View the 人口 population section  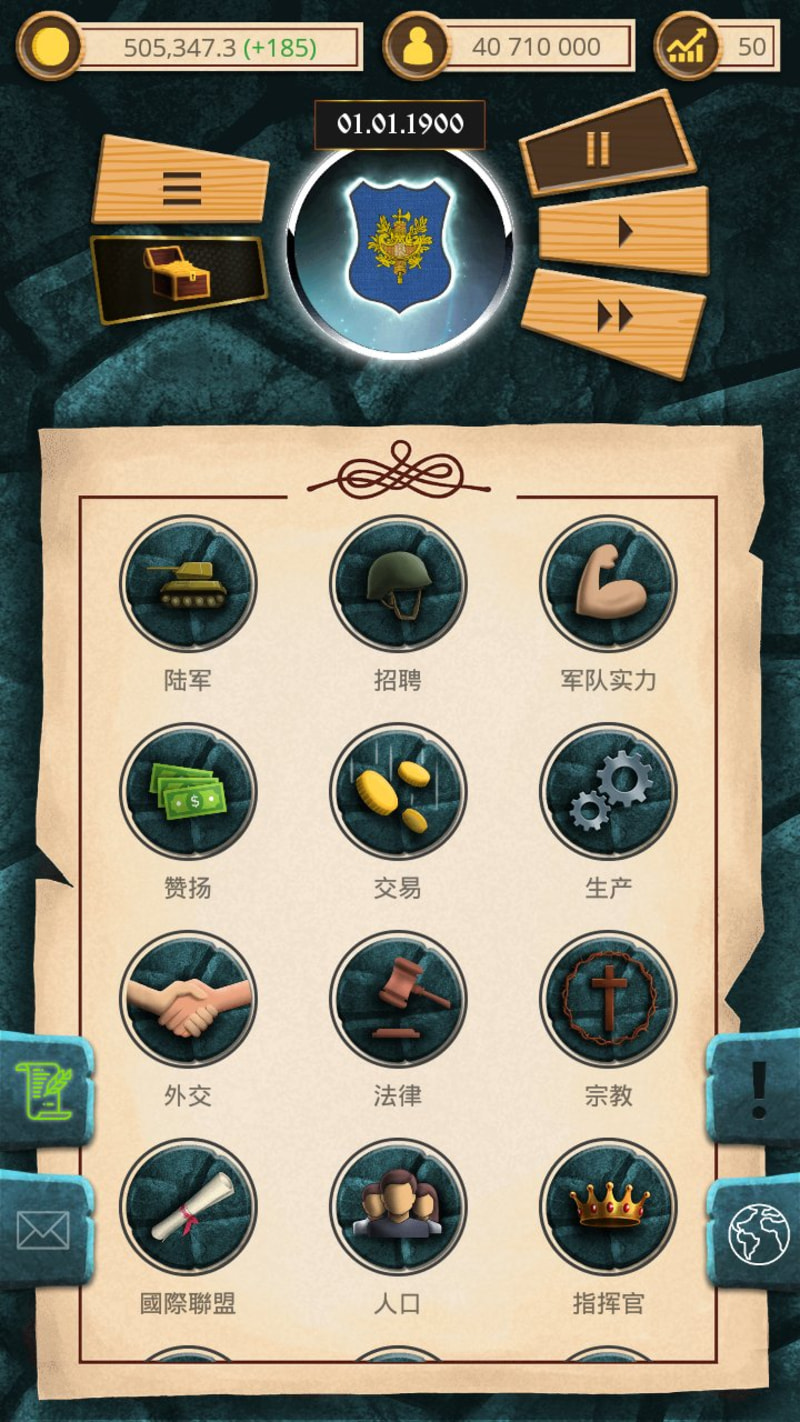pyautogui.click(x=398, y=1208)
